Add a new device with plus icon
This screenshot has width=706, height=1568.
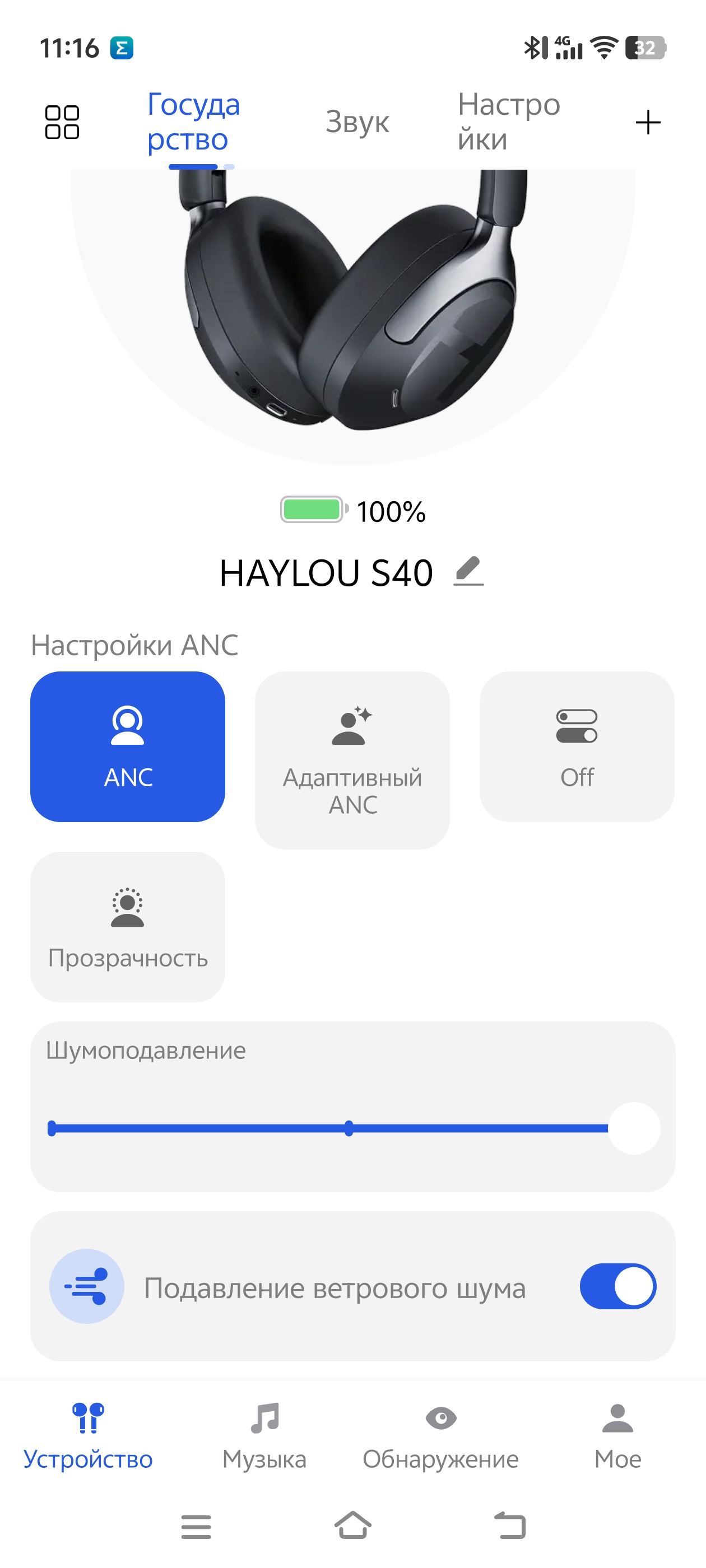click(x=648, y=122)
